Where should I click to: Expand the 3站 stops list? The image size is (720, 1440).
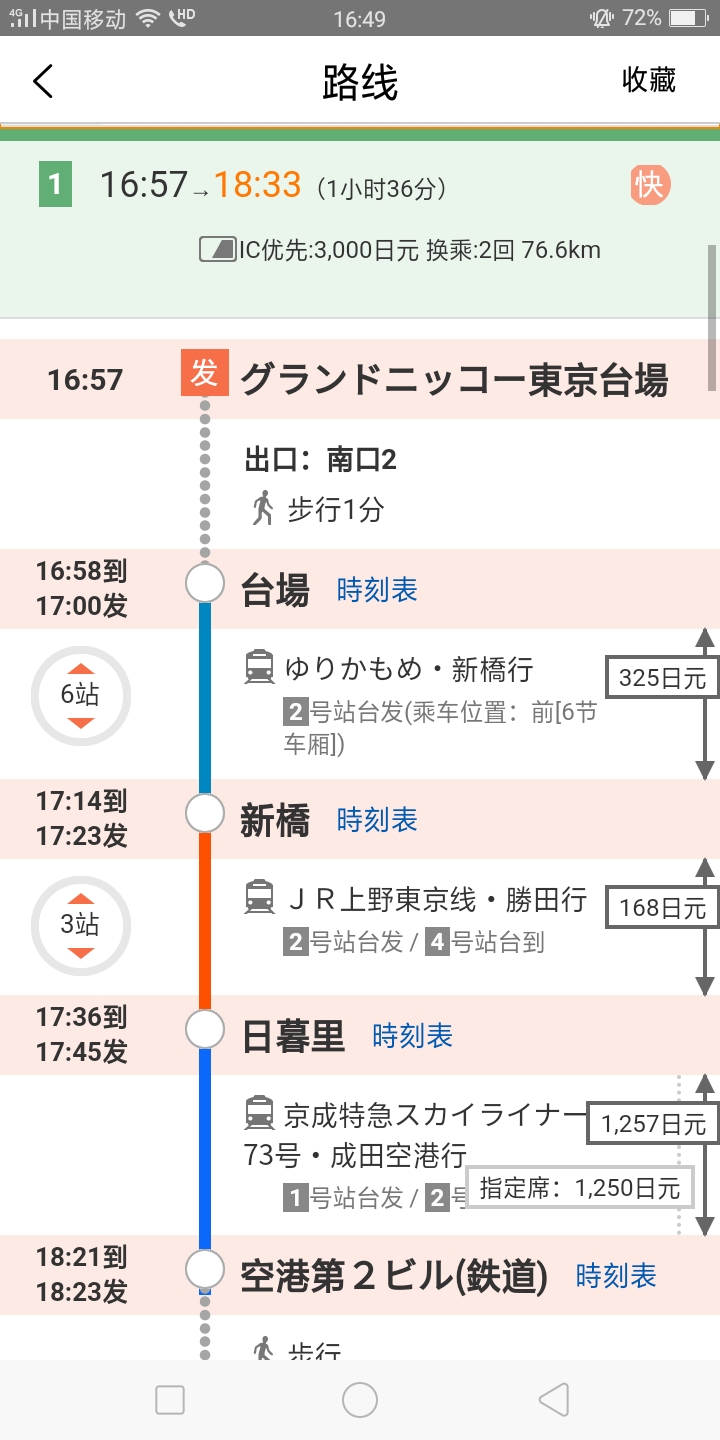coord(80,924)
